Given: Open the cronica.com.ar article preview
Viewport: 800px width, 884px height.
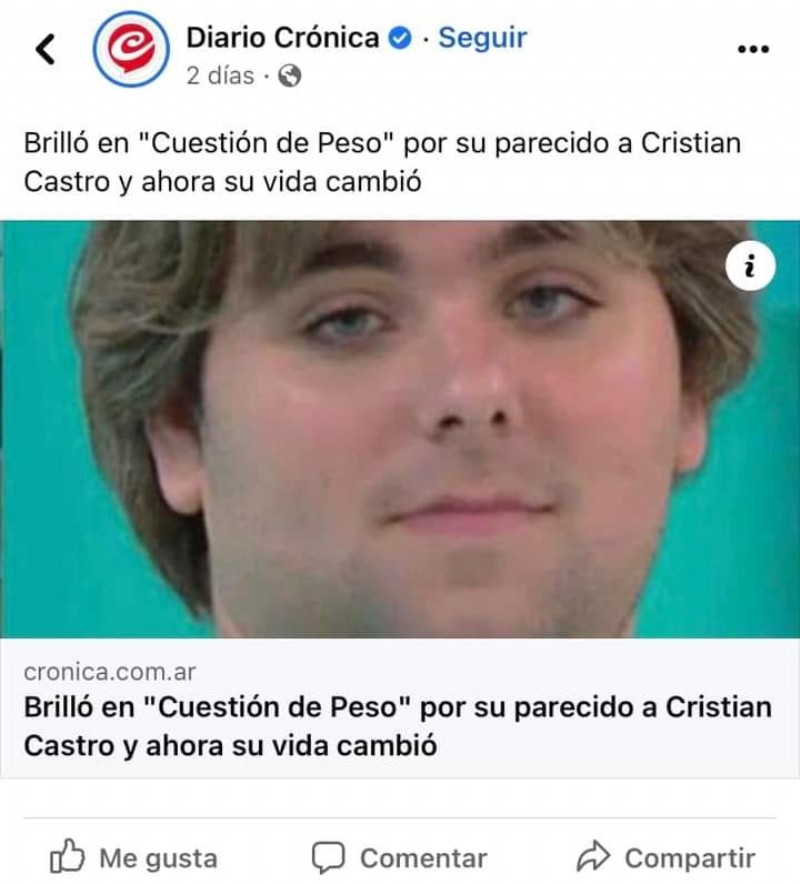Looking at the screenshot, I should click(x=400, y=707).
